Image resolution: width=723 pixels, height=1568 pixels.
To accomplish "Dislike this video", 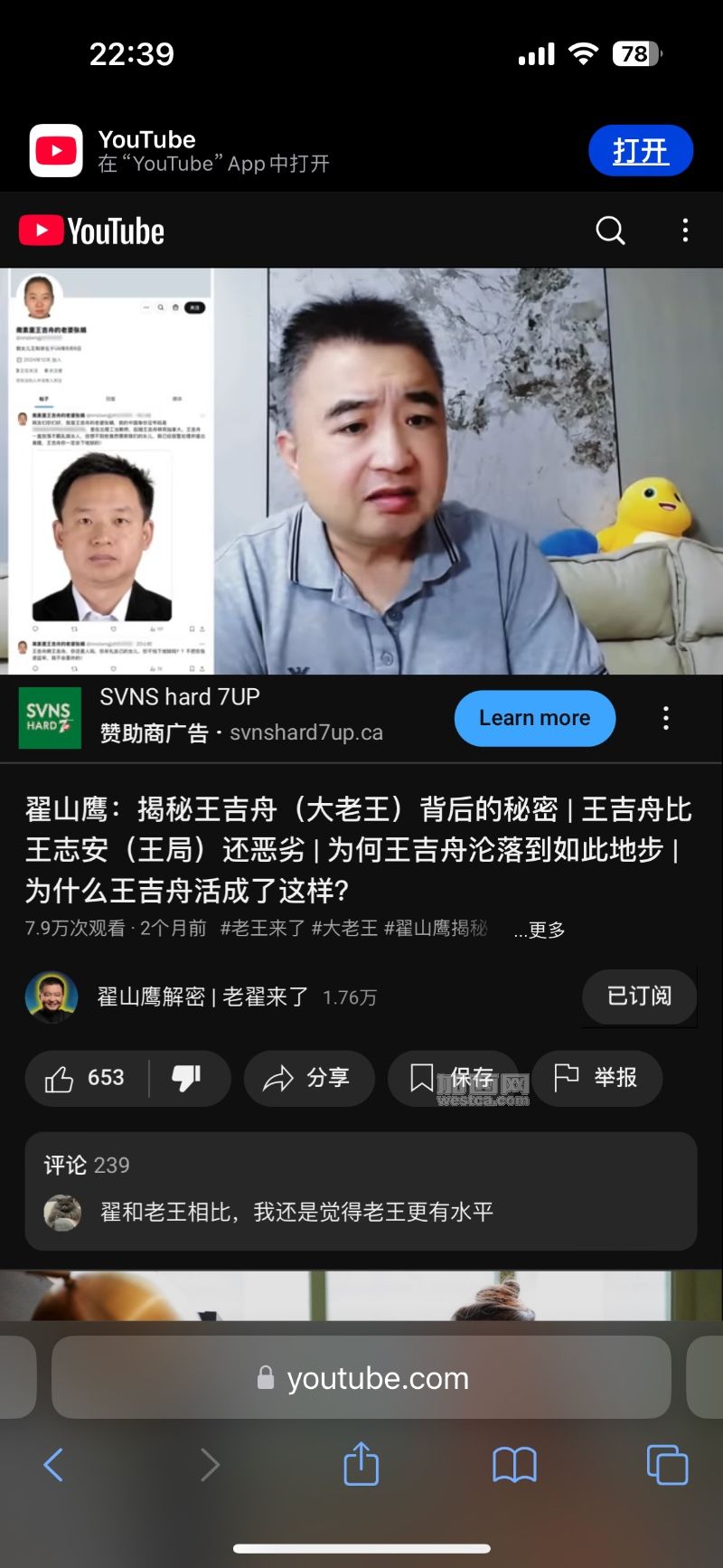I will pyautogui.click(x=187, y=1078).
